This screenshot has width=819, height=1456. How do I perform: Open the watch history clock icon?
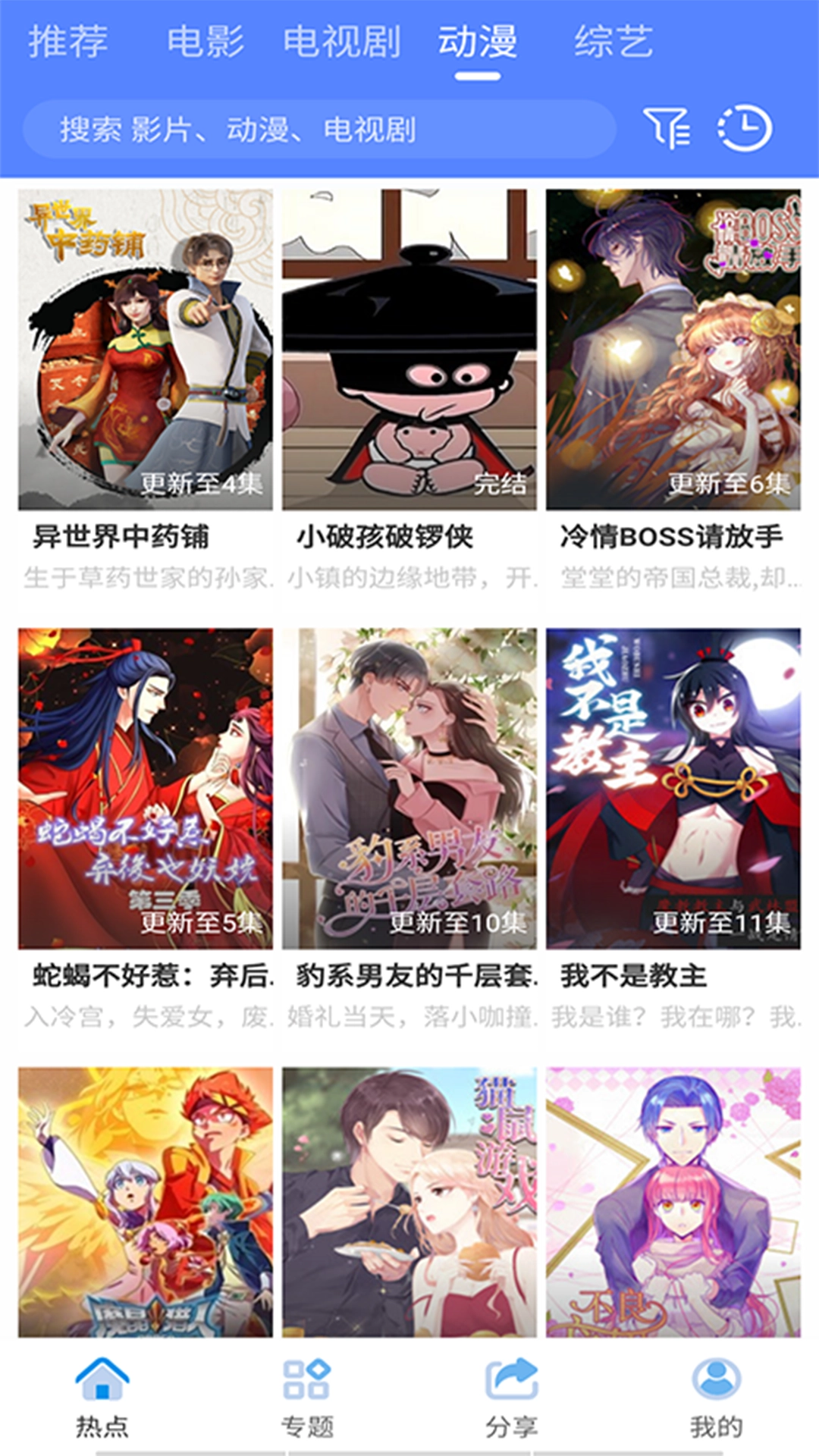coord(744,127)
